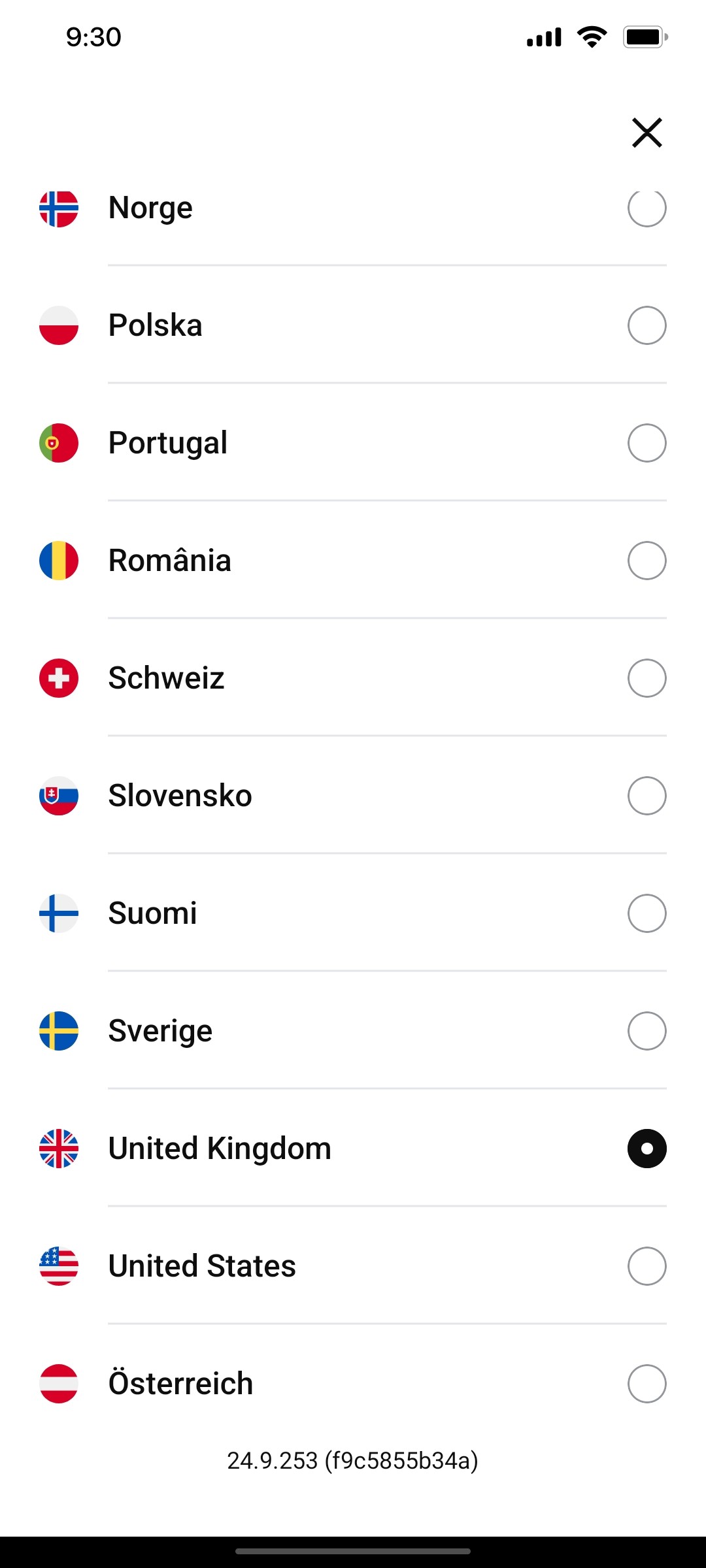706x1568 pixels.
Task: Click the Norwegian flag icon
Action: click(59, 208)
